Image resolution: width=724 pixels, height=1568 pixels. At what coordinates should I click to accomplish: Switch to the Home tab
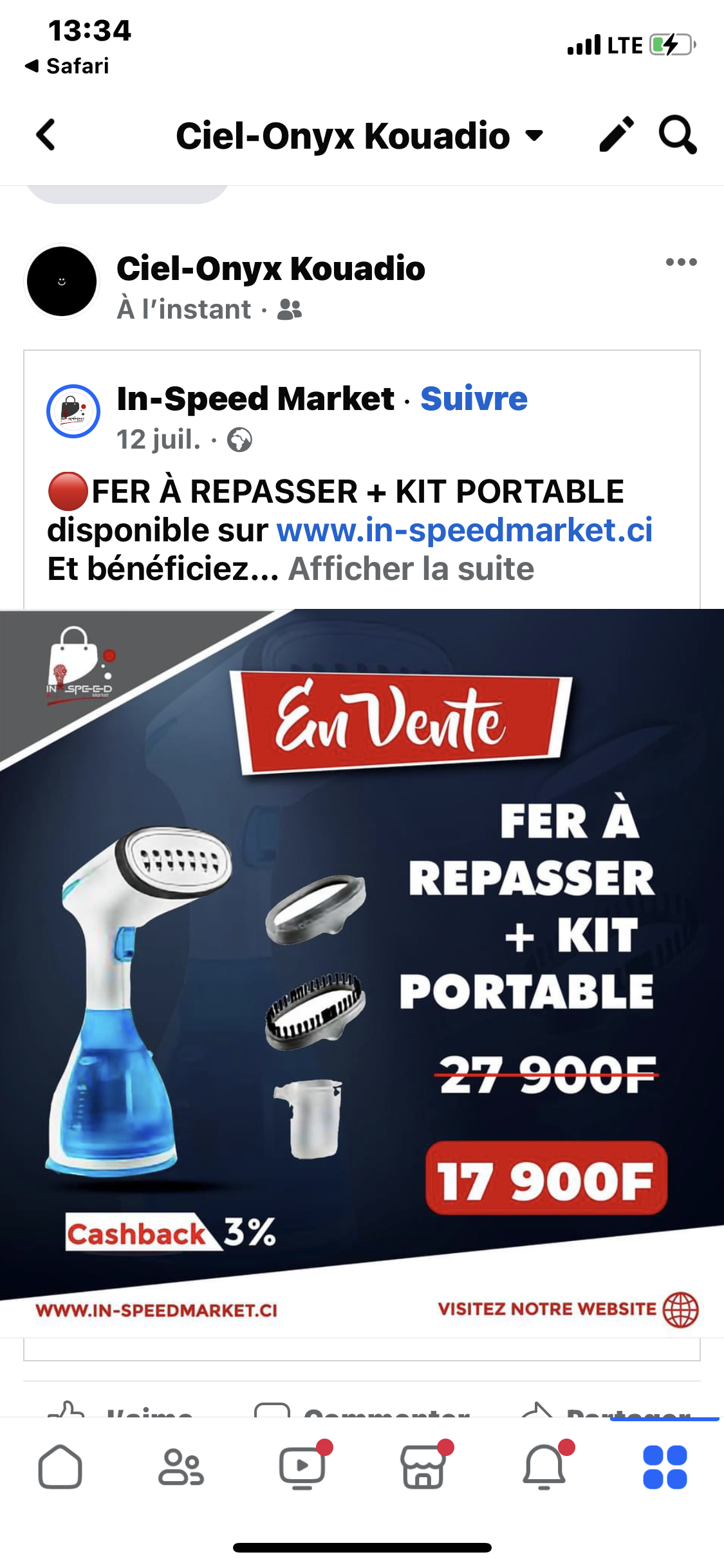click(x=60, y=1467)
